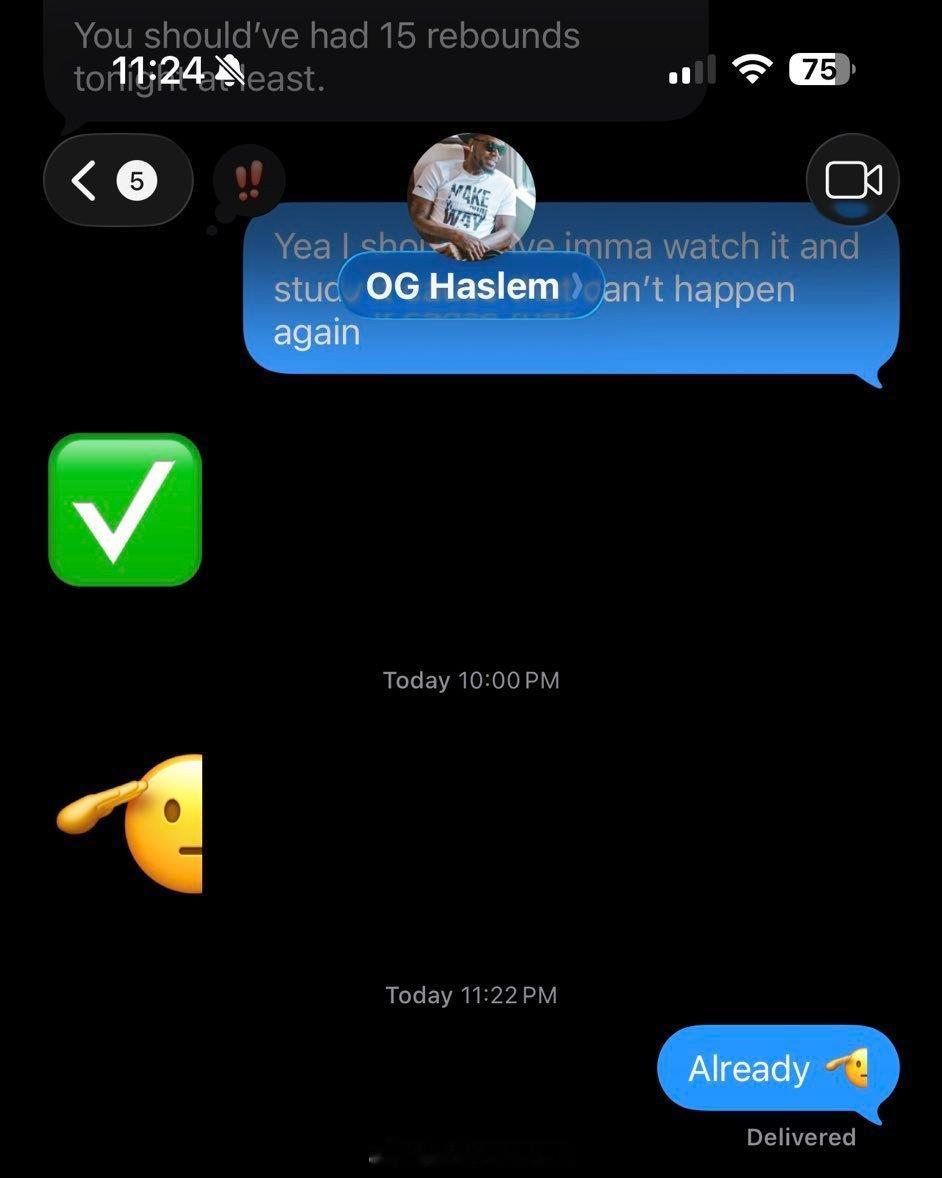Image resolution: width=942 pixels, height=1178 pixels.
Task: Tap the blue Already message bubble
Action: click(778, 1068)
